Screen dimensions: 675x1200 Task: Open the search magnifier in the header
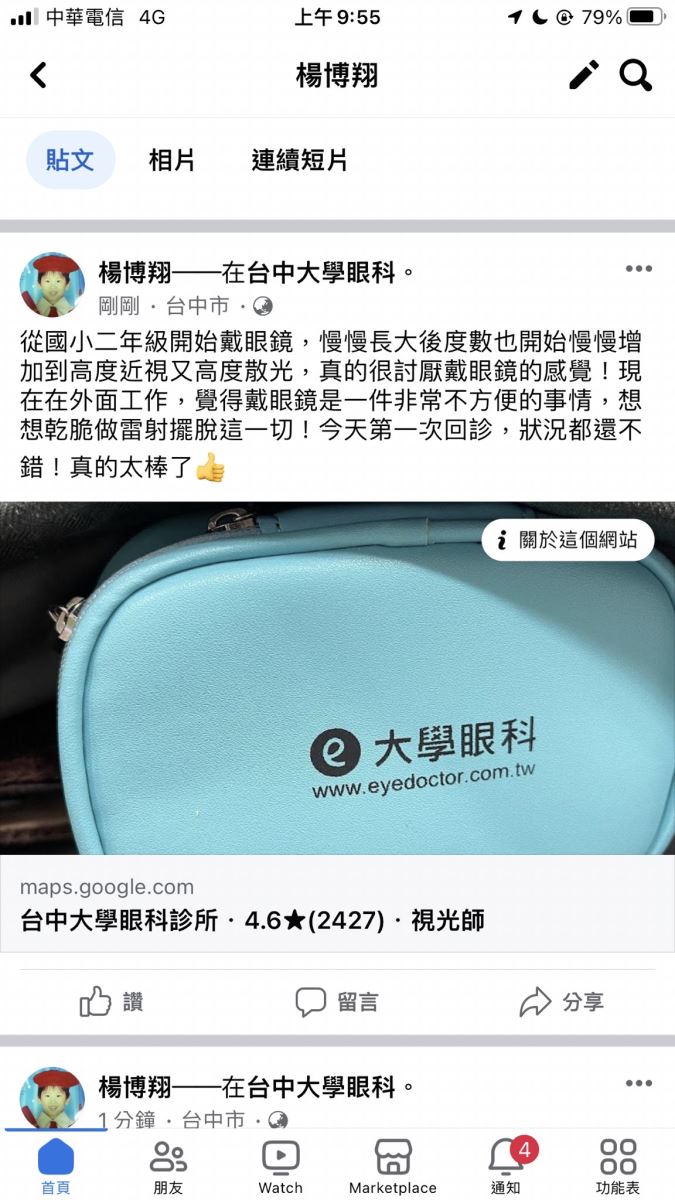click(x=636, y=75)
